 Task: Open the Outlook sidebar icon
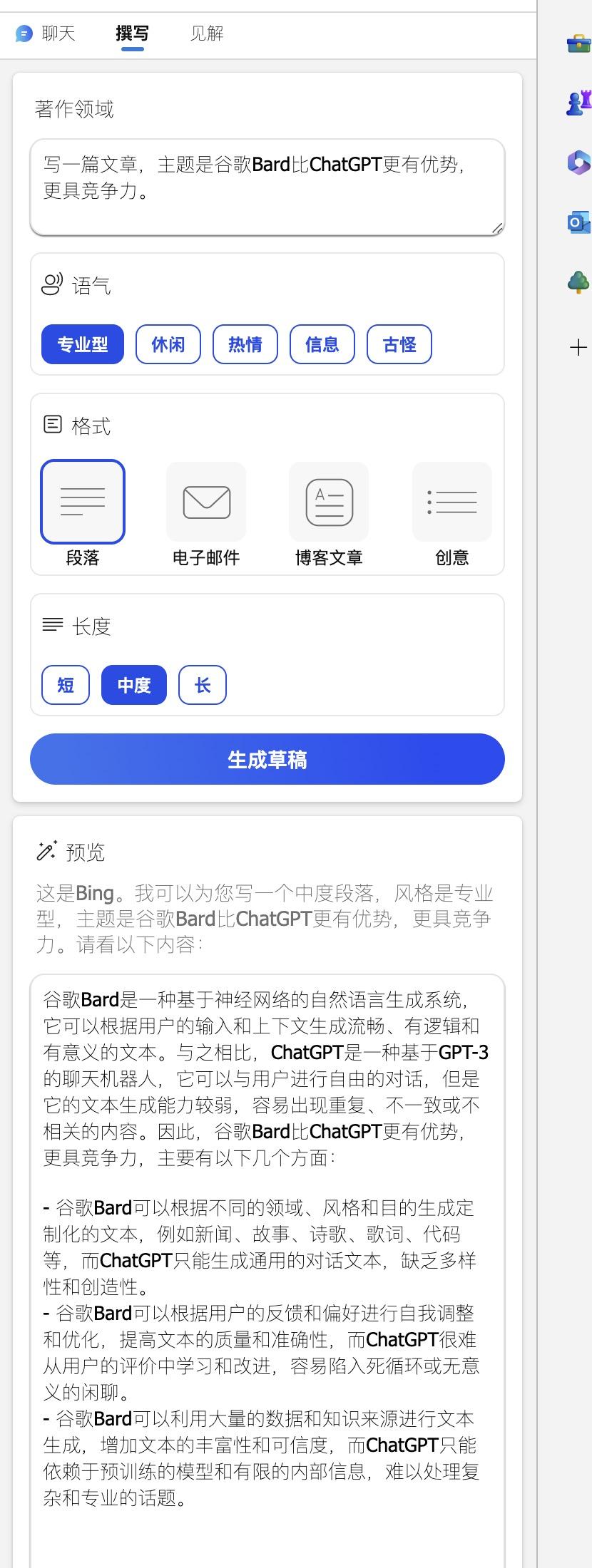[x=578, y=223]
